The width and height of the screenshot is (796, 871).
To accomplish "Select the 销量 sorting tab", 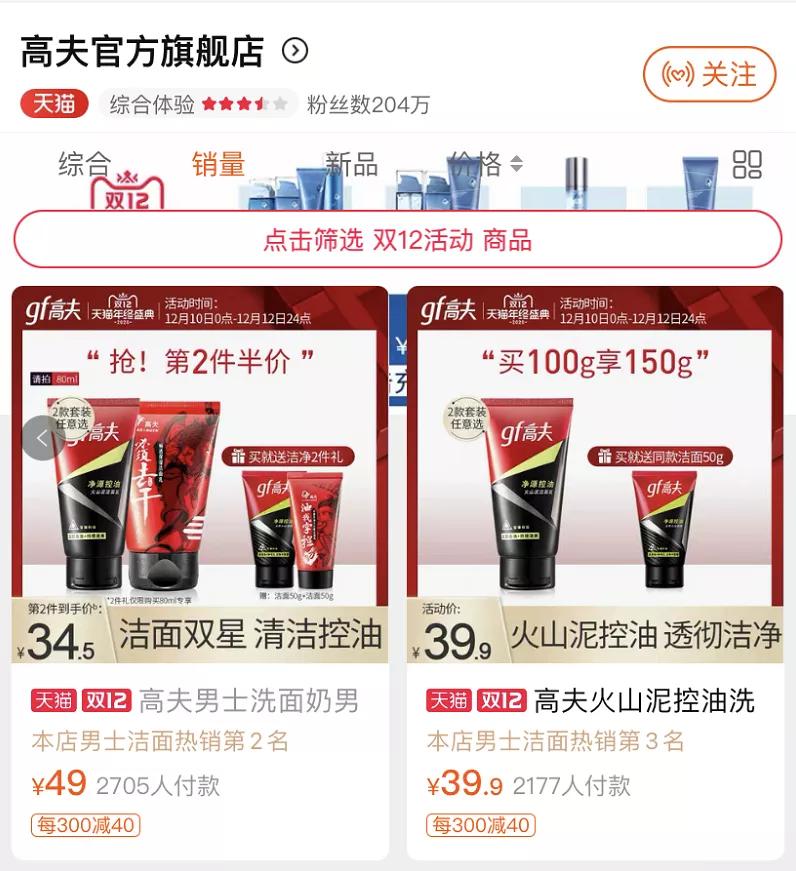I will [x=218, y=164].
